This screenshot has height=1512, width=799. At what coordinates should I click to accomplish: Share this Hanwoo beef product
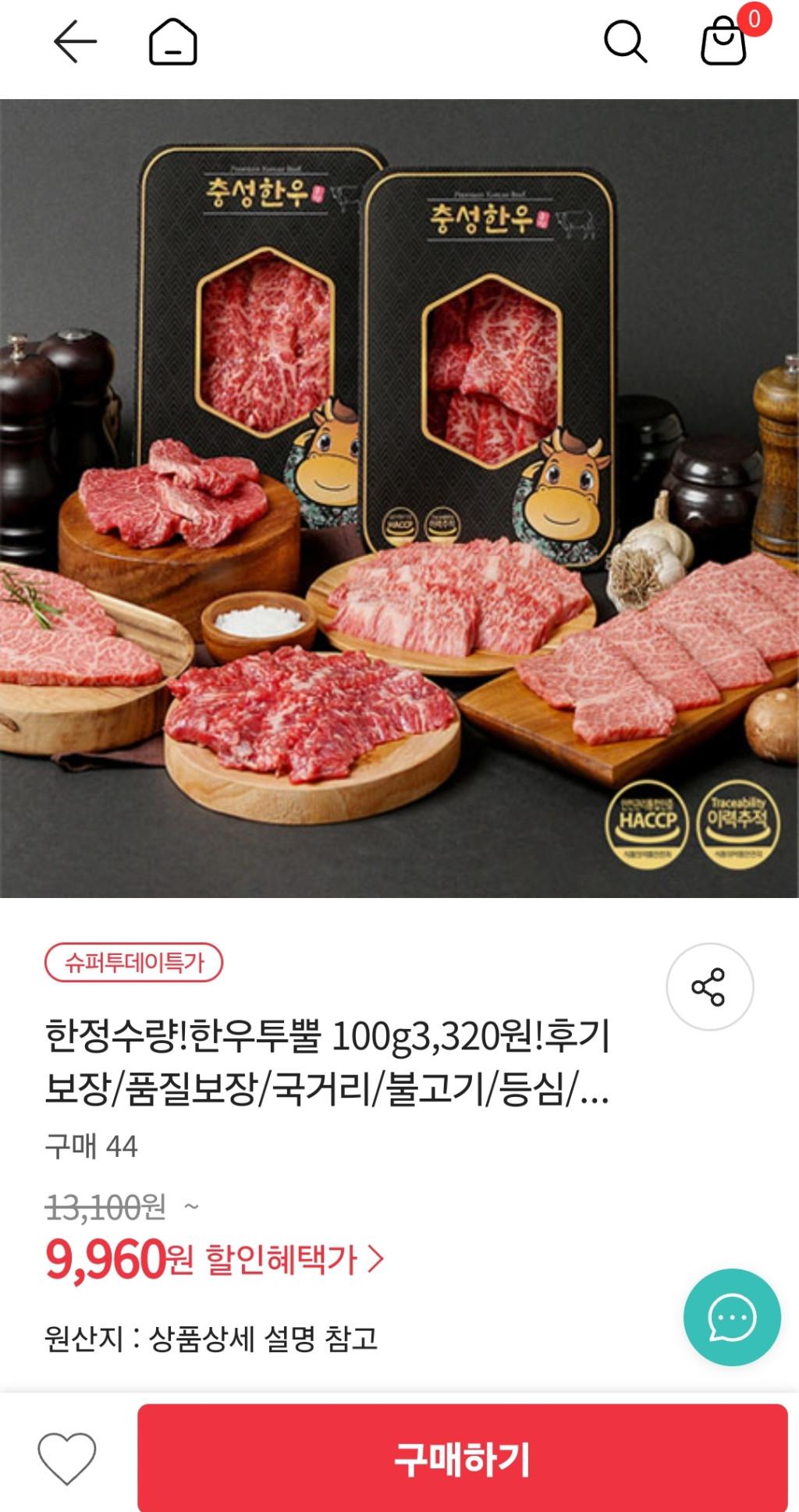pyautogui.click(x=708, y=987)
